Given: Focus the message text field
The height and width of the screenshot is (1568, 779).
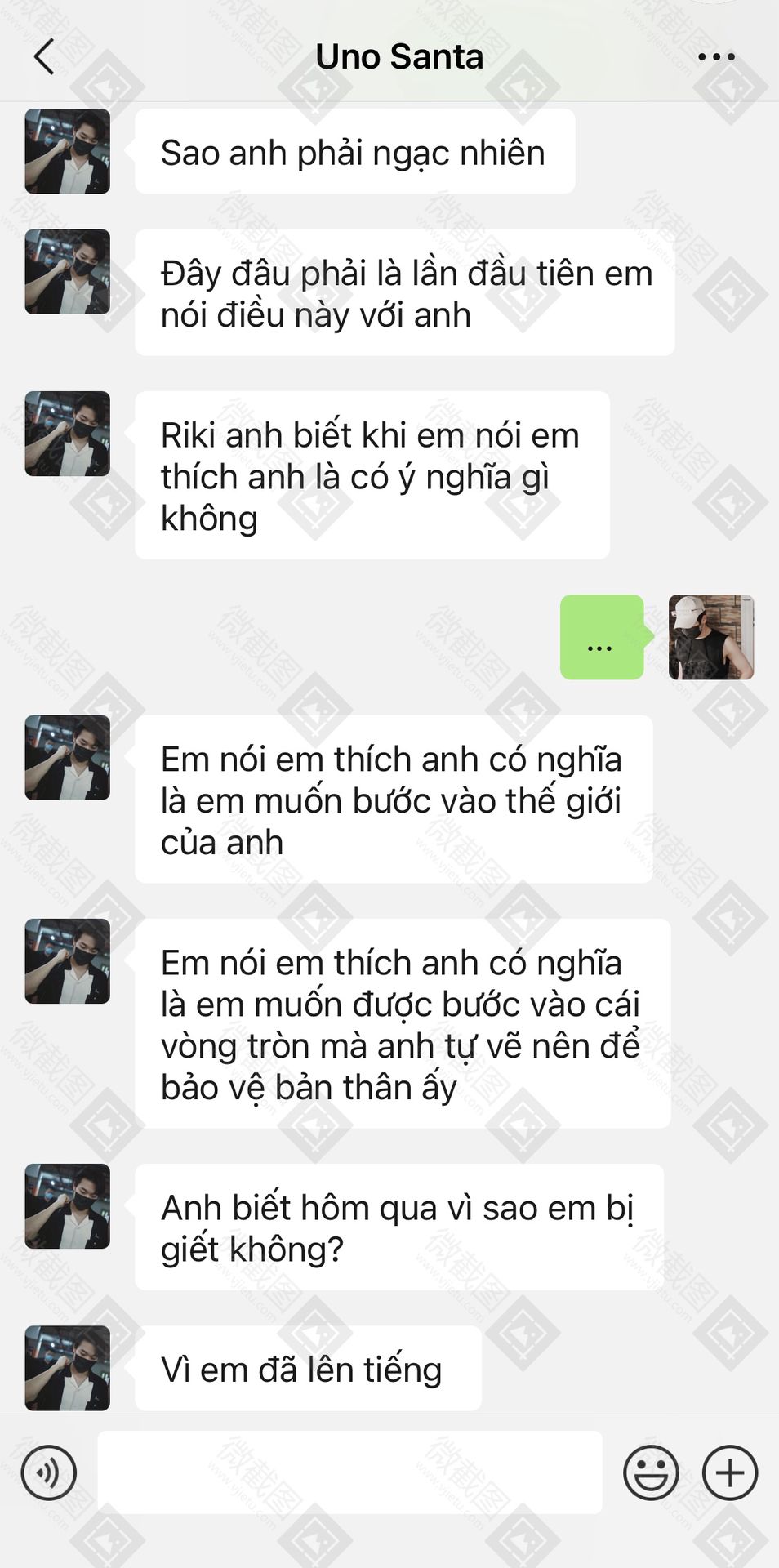Looking at the screenshot, I should tap(349, 1472).
